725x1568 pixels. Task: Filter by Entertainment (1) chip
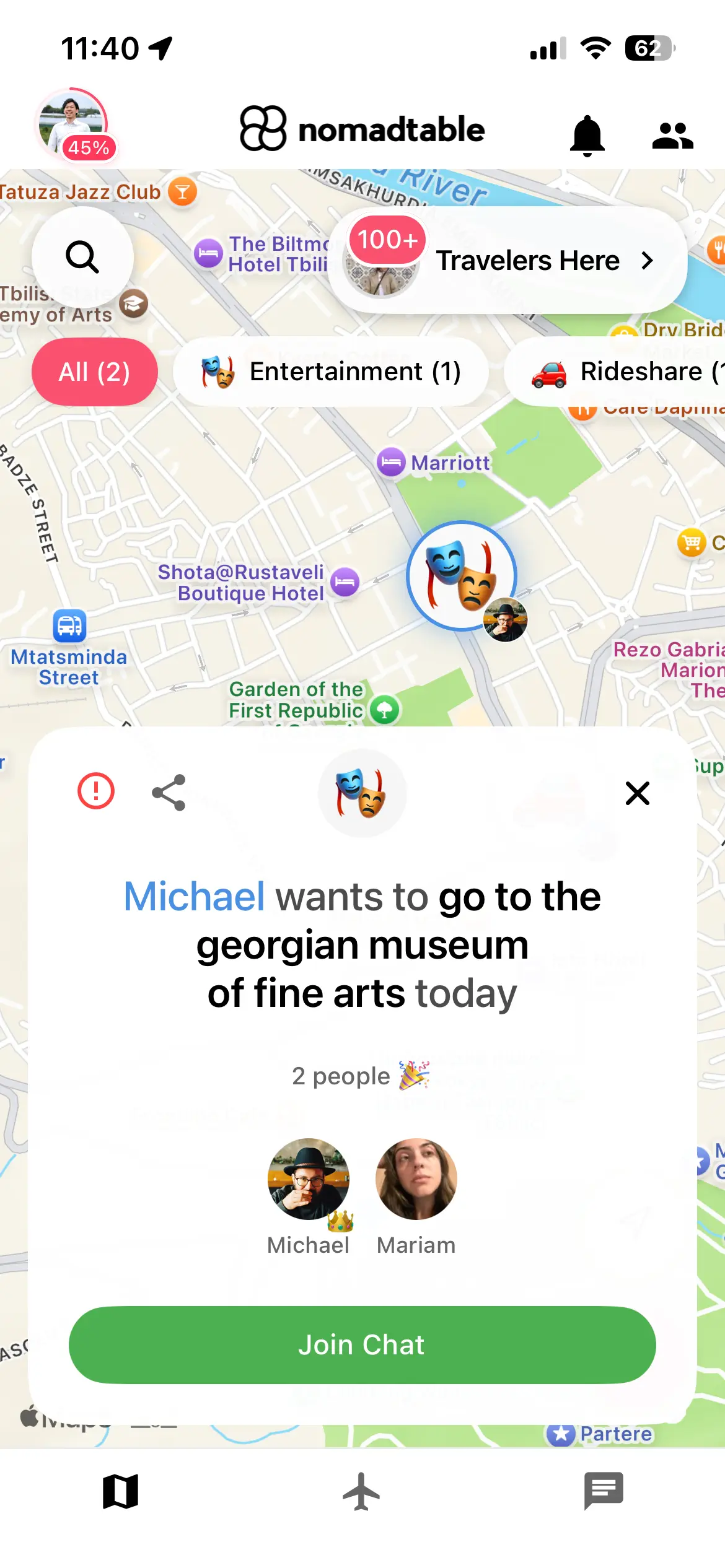331,372
